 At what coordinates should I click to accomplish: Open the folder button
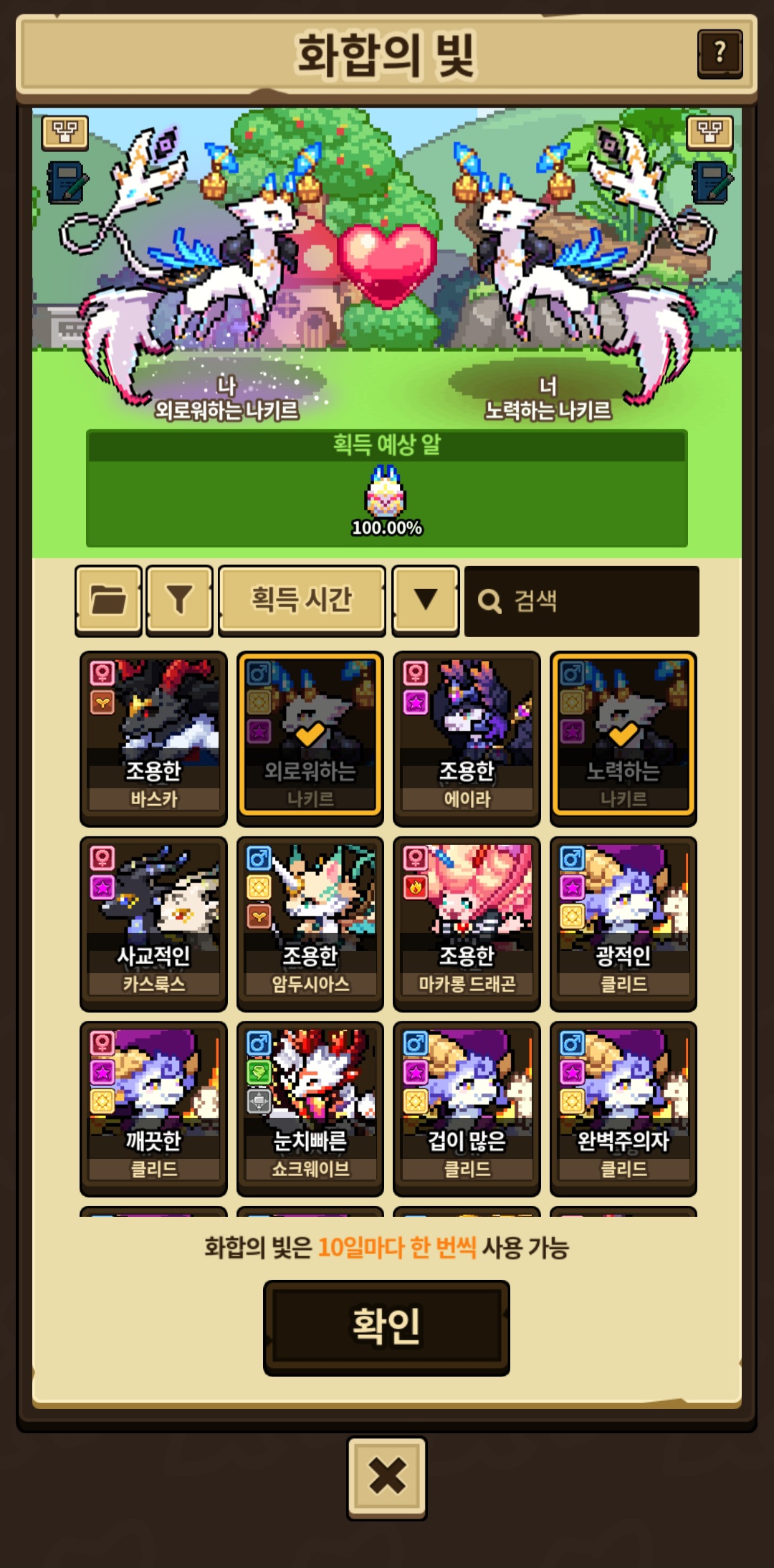coord(108,601)
